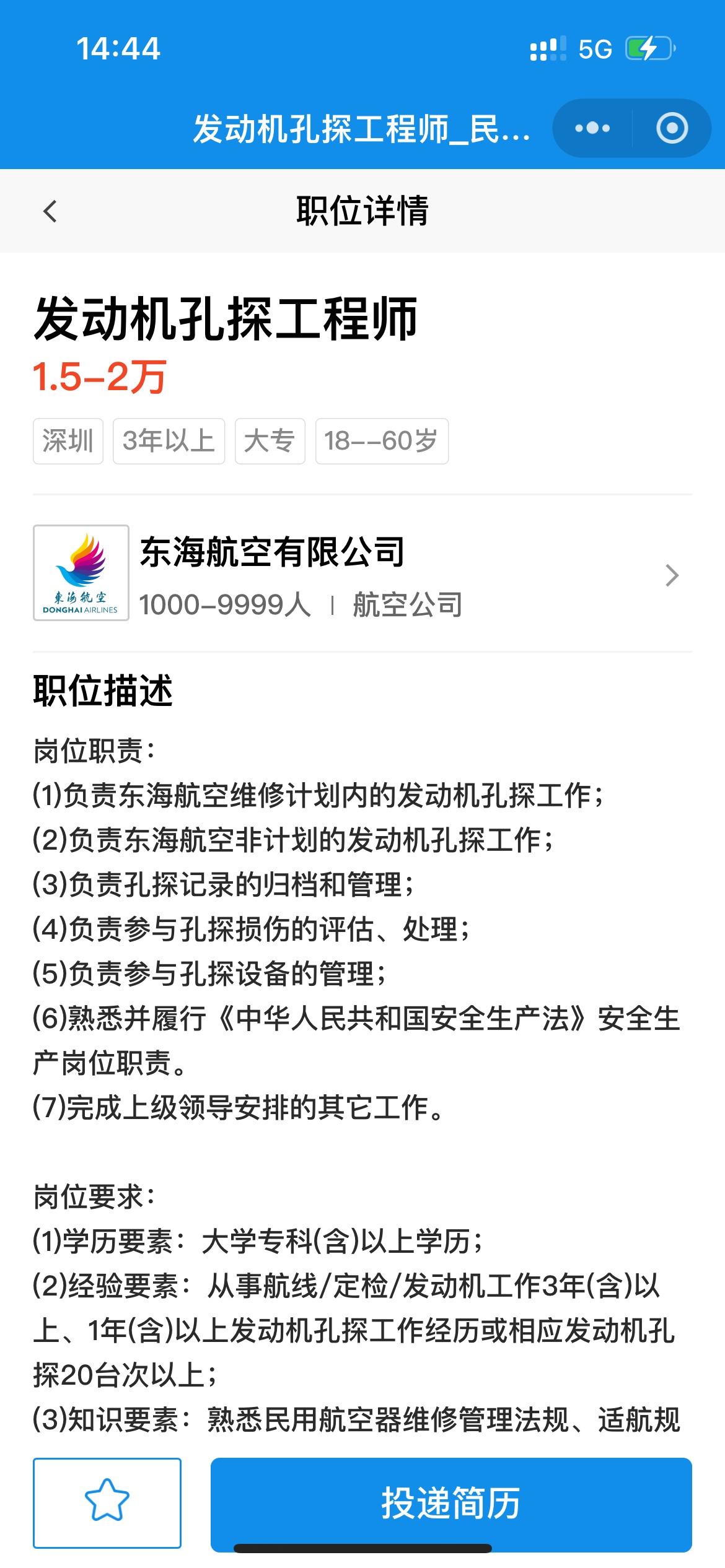Image resolution: width=725 pixels, height=1568 pixels.
Task: Favorite this job with the star button
Action: click(107, 1502)
